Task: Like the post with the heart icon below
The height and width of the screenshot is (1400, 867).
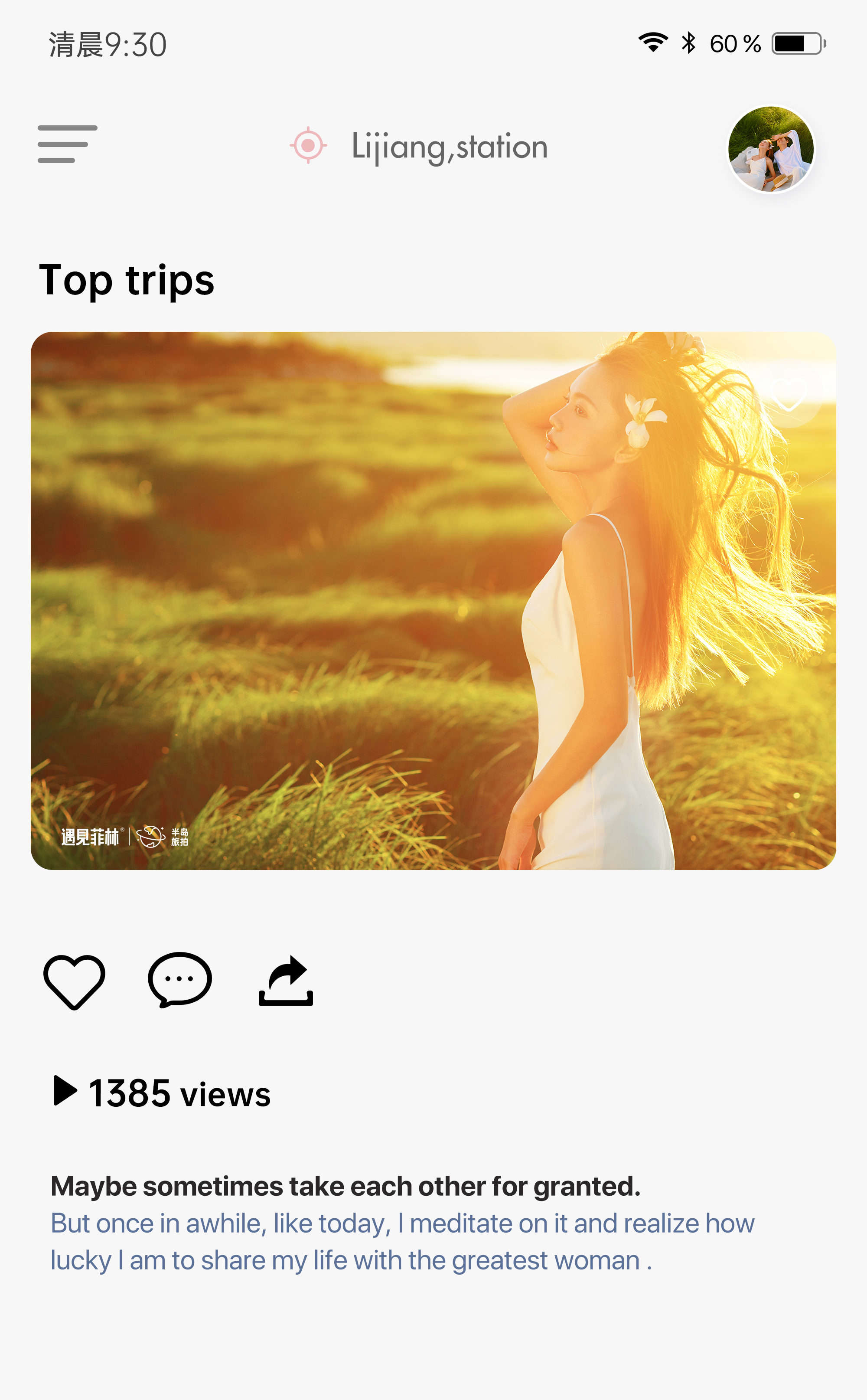Action: pos(75,981)
